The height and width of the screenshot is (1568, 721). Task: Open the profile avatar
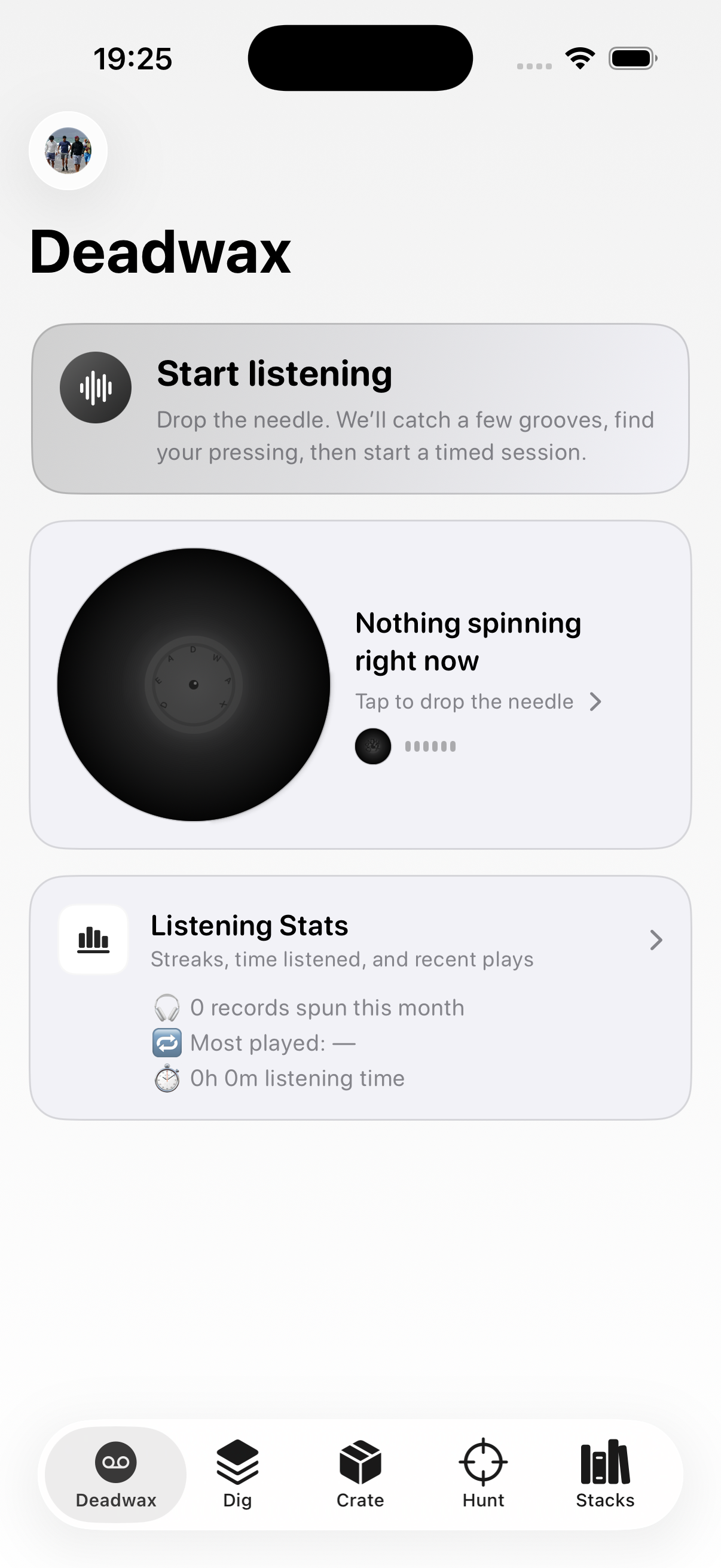coord(68,151)
